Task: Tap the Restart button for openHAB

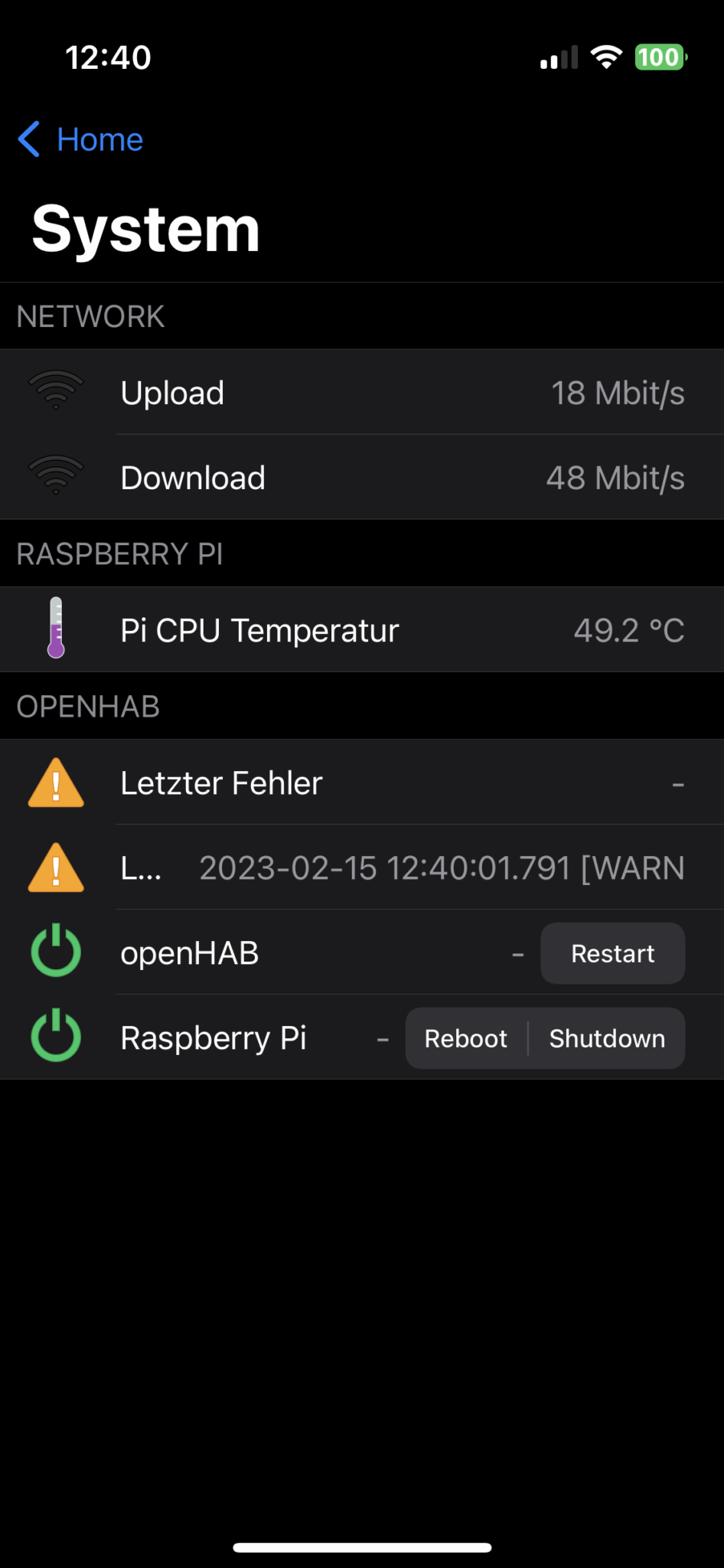Action: [612, 953]
